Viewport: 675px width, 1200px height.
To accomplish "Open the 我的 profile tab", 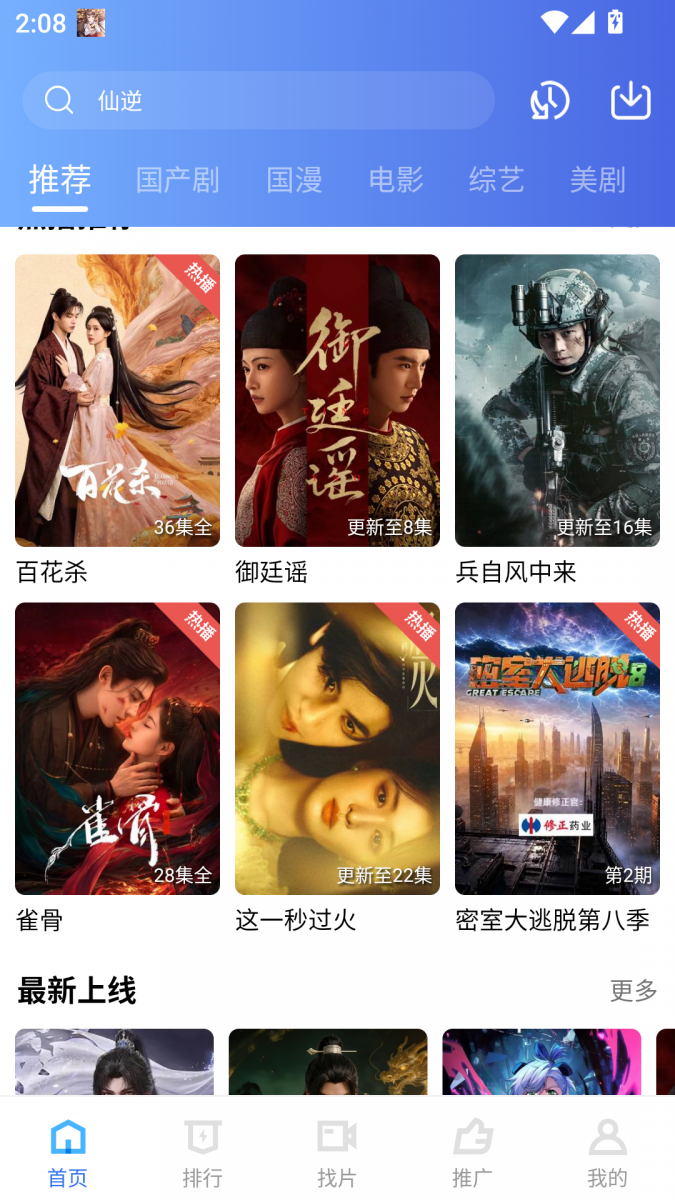I will 607,1152.
